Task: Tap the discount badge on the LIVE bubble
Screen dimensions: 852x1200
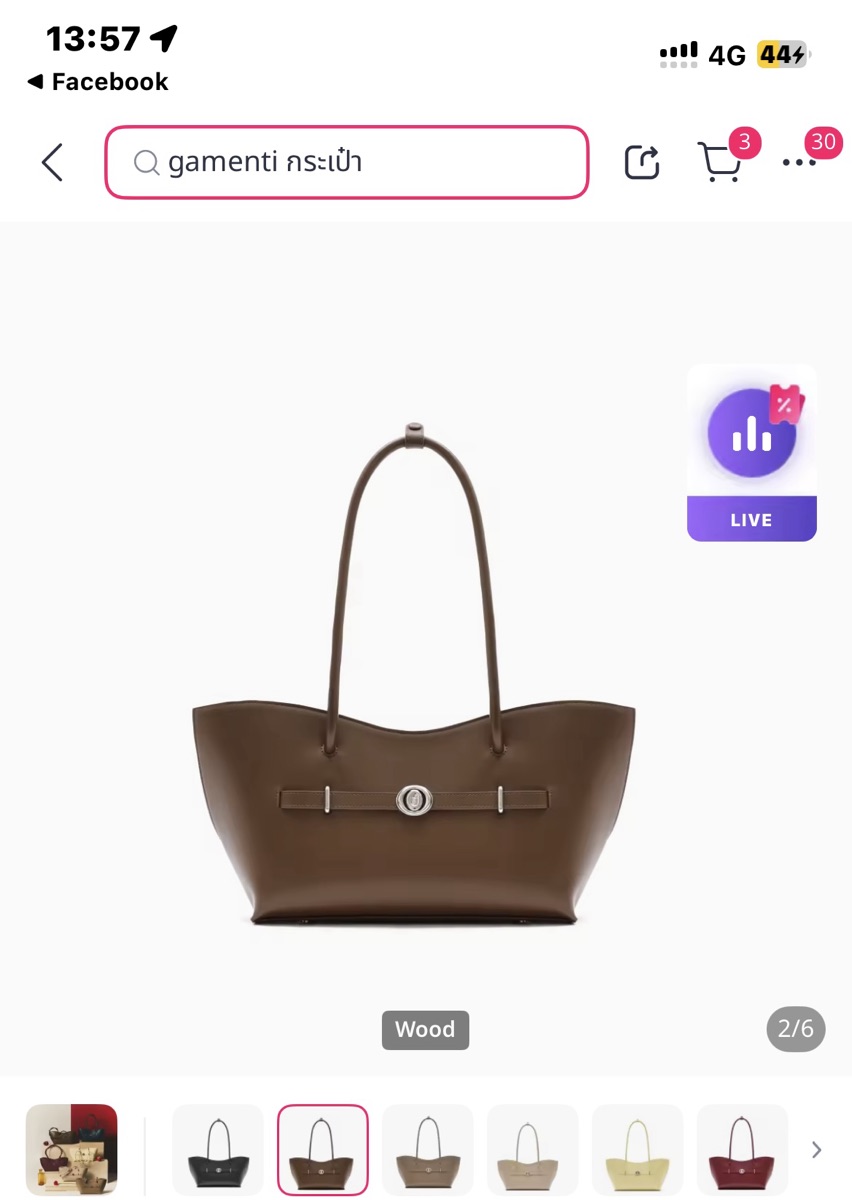Action: [x=788, y=404]
